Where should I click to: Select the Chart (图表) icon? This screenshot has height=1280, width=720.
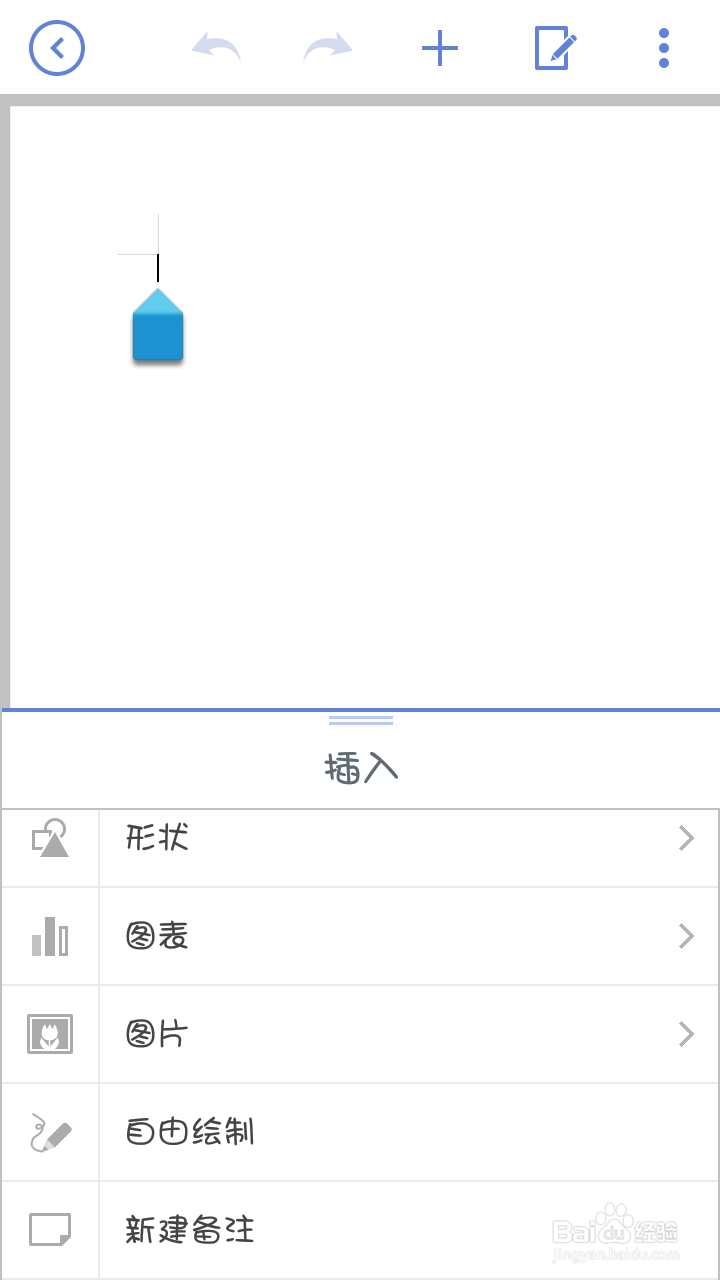click(x=49, y=935)
